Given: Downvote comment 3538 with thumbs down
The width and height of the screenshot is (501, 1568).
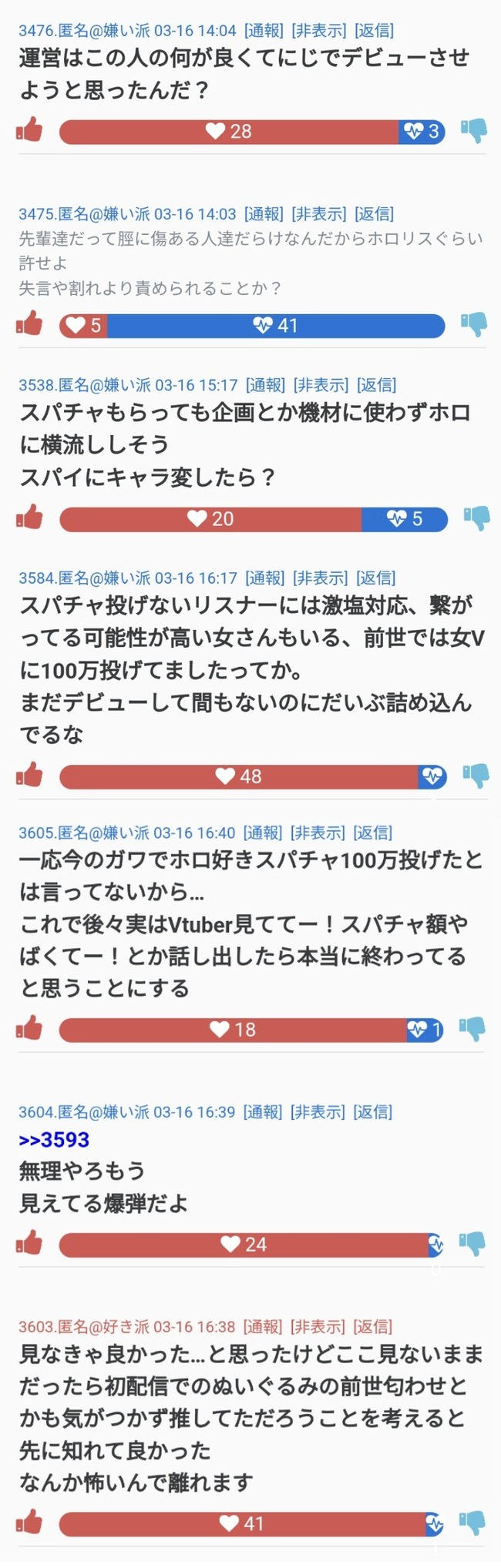Looking at the screenshot, I should point(476,518).
